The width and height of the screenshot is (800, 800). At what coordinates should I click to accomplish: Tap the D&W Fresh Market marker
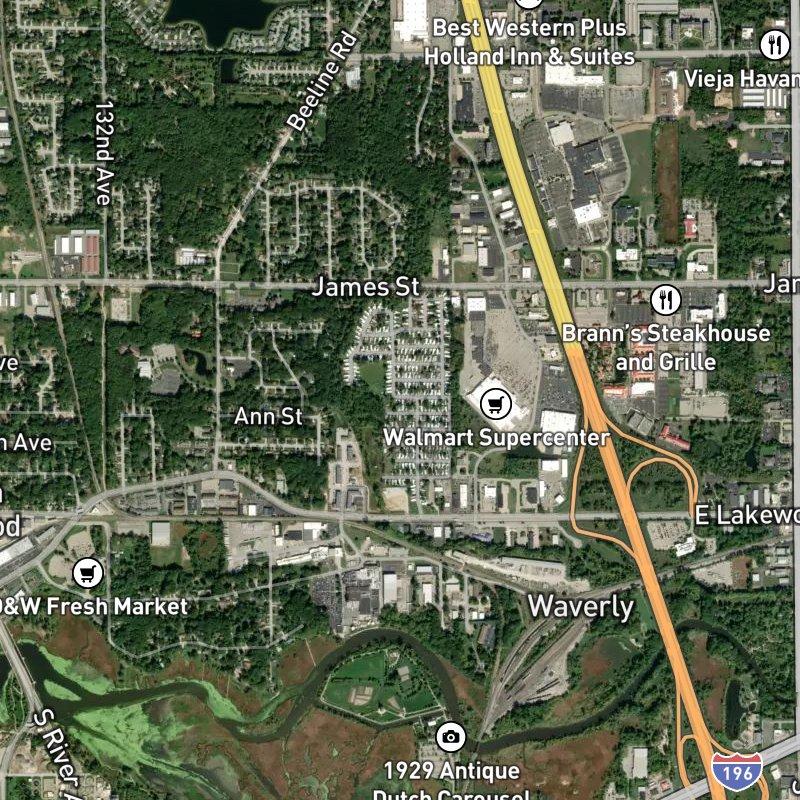[x=90, y=572]
